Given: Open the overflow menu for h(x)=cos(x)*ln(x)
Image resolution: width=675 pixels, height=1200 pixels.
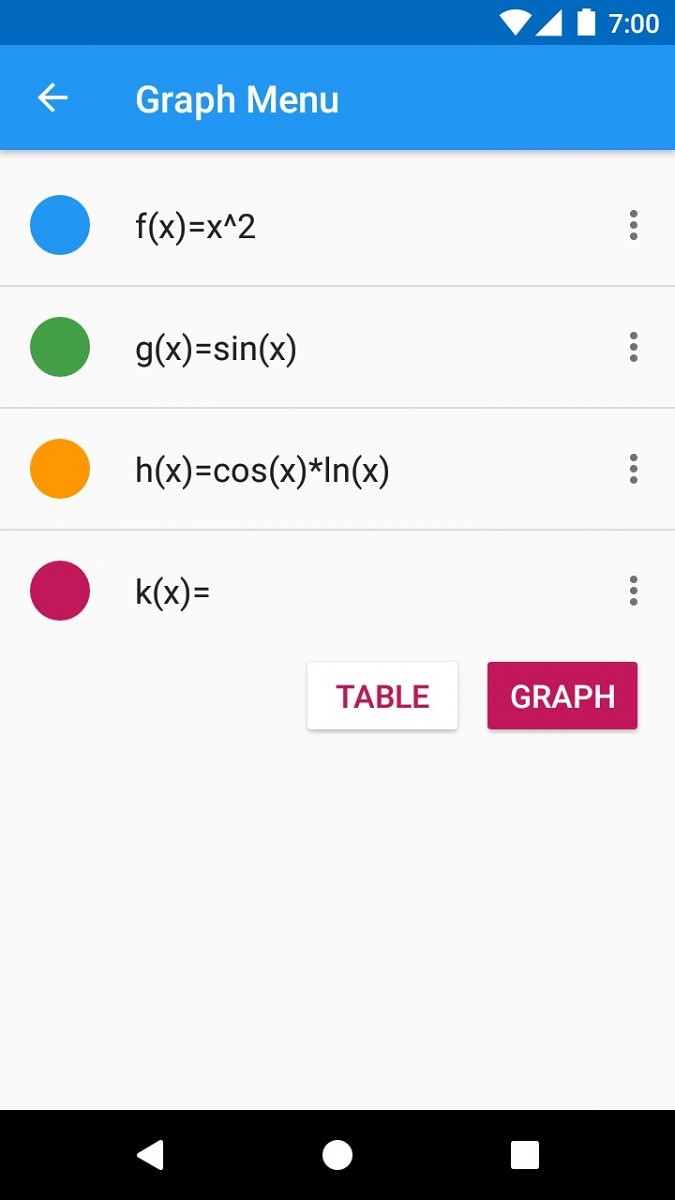Looking at the screenshot, I should click(x=633, y=469).
